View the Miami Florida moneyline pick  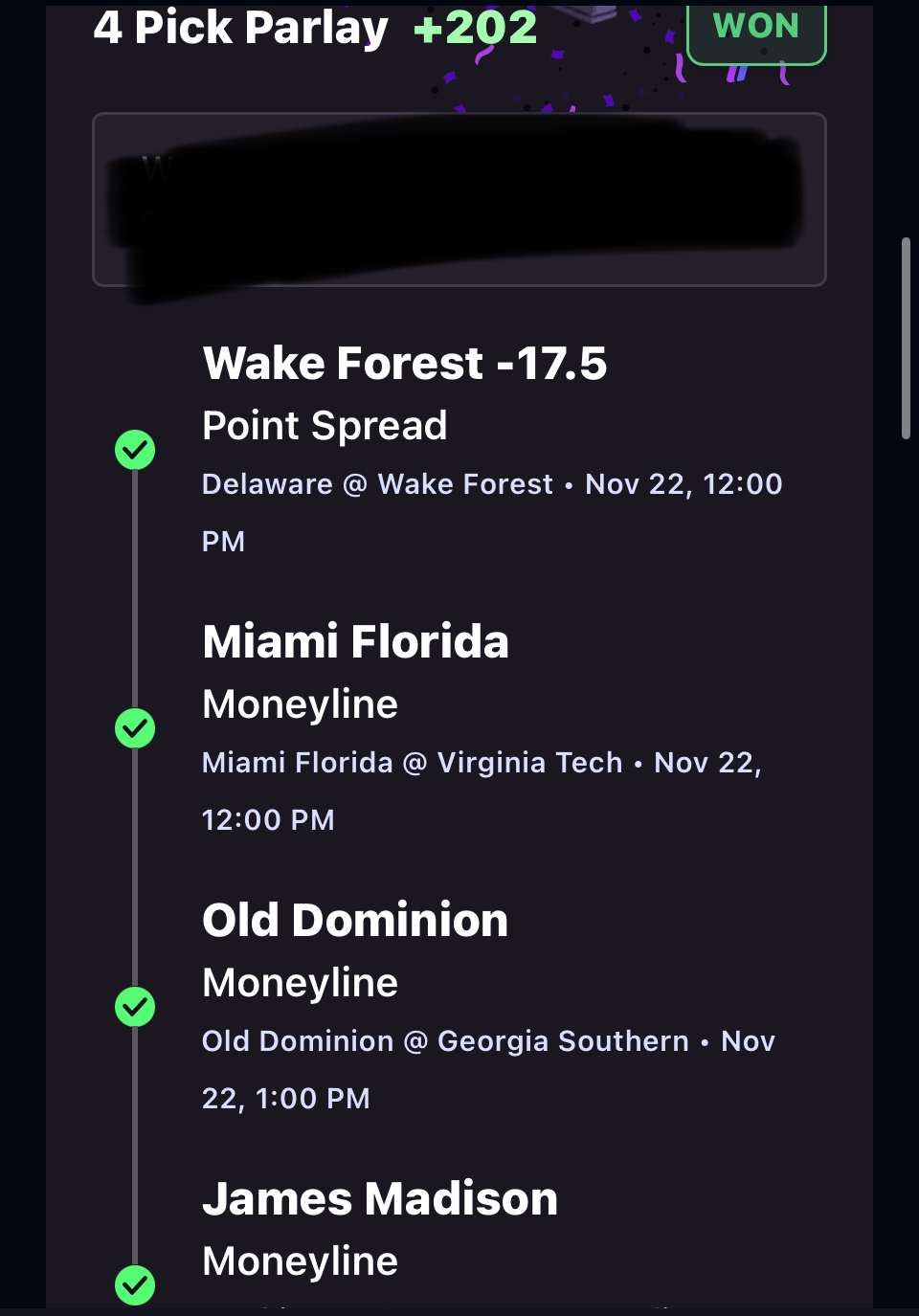[355, 642]
